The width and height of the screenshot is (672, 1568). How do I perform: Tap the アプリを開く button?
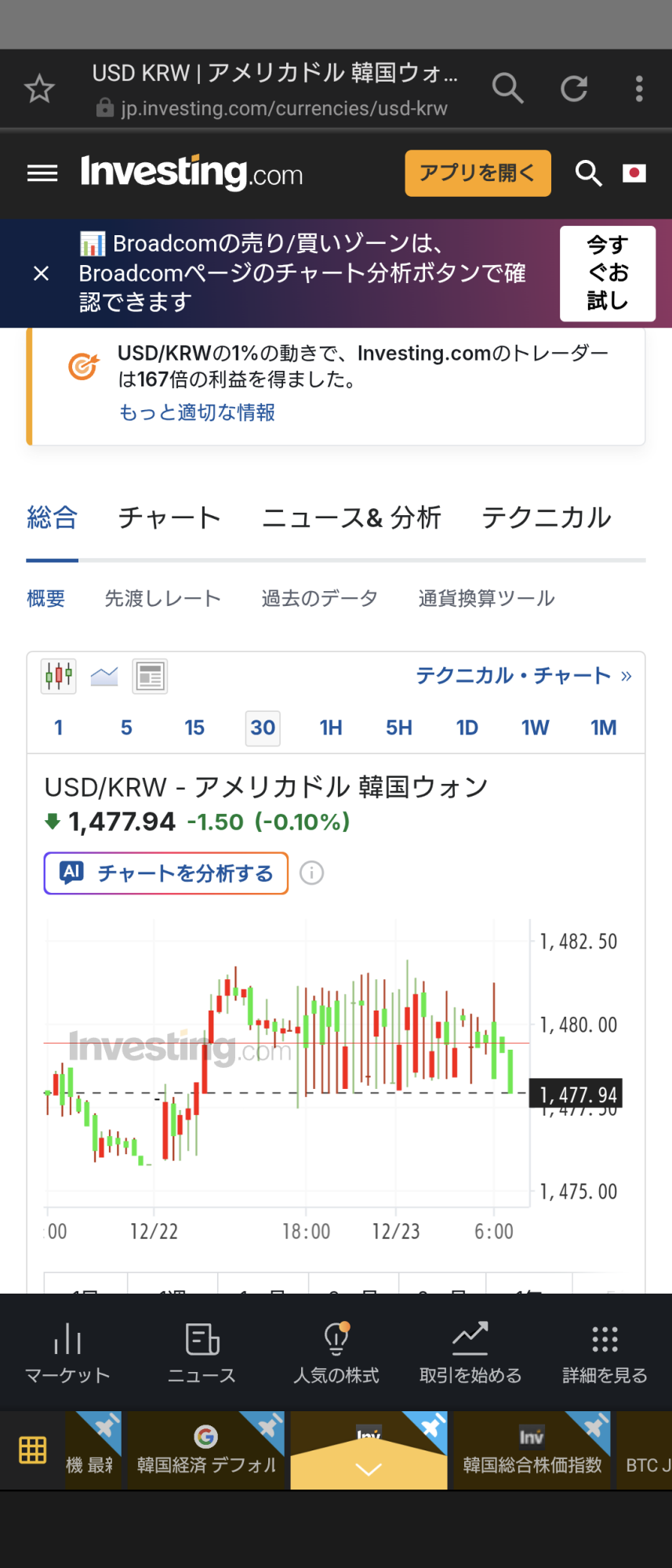point(478,173)
